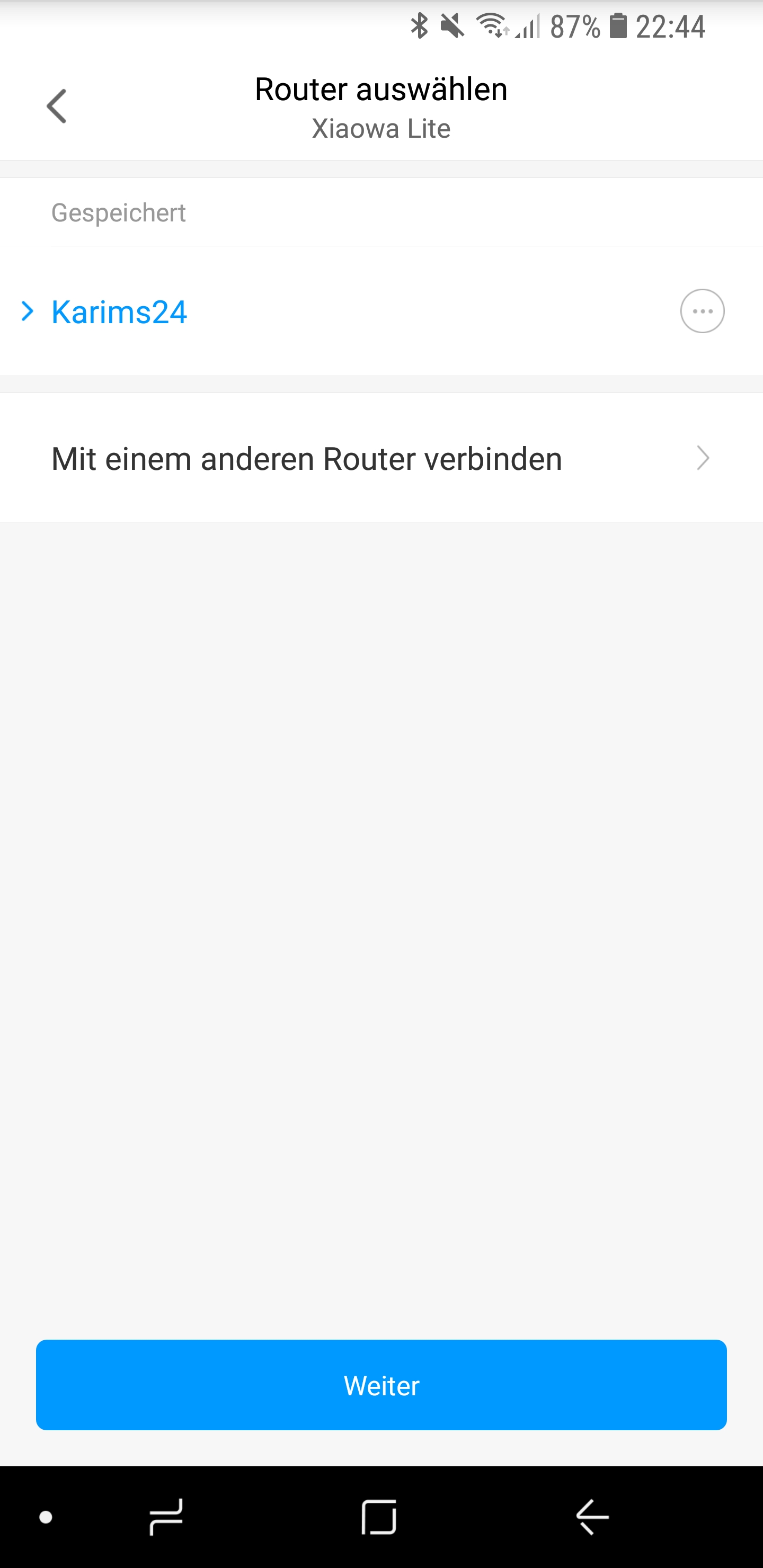Viewport: 763px width, 1568px height.
Task: Go to the home screen
Action: tap(379, 1517)
